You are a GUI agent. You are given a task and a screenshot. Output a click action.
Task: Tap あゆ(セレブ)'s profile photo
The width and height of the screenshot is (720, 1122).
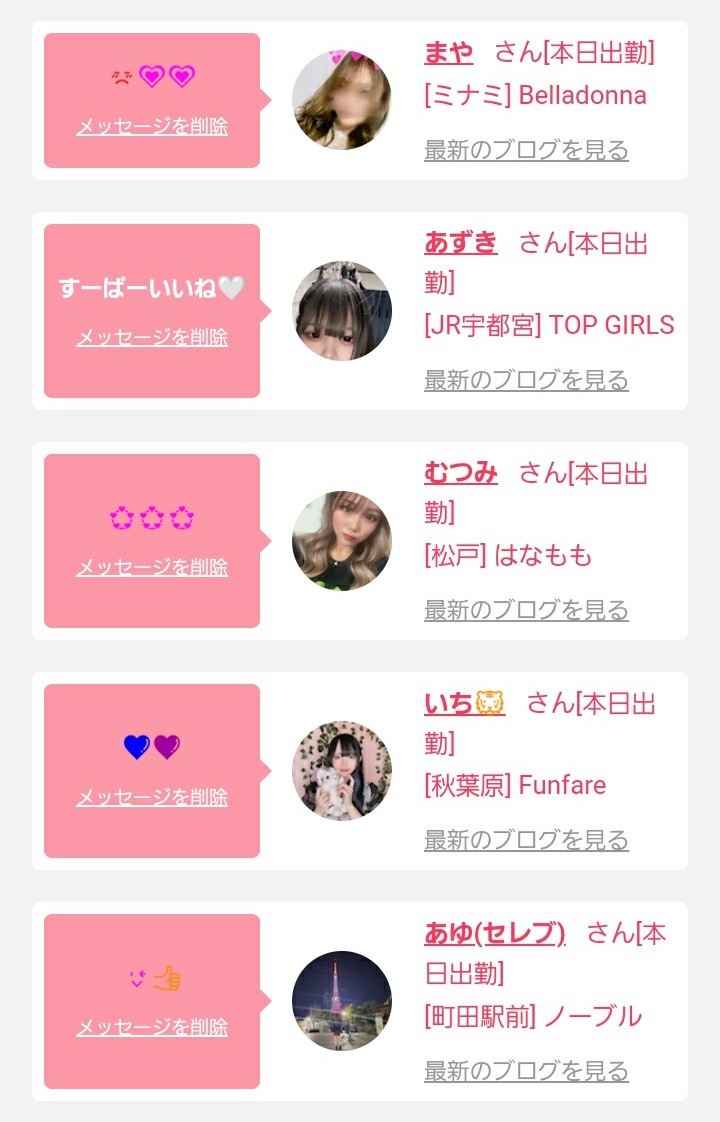pos(341,1001)
